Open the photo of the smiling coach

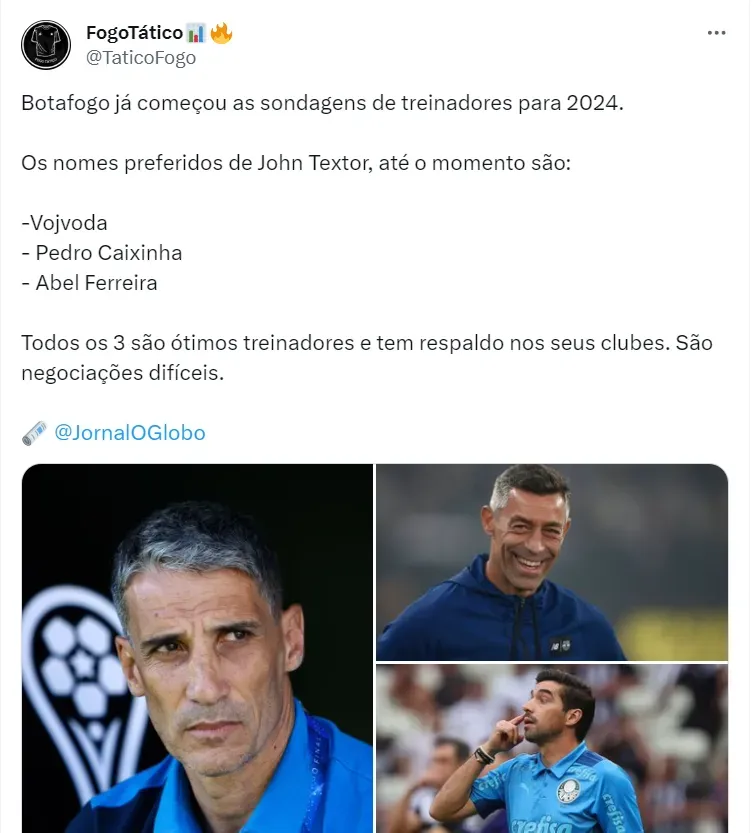(x=552, y=562)
